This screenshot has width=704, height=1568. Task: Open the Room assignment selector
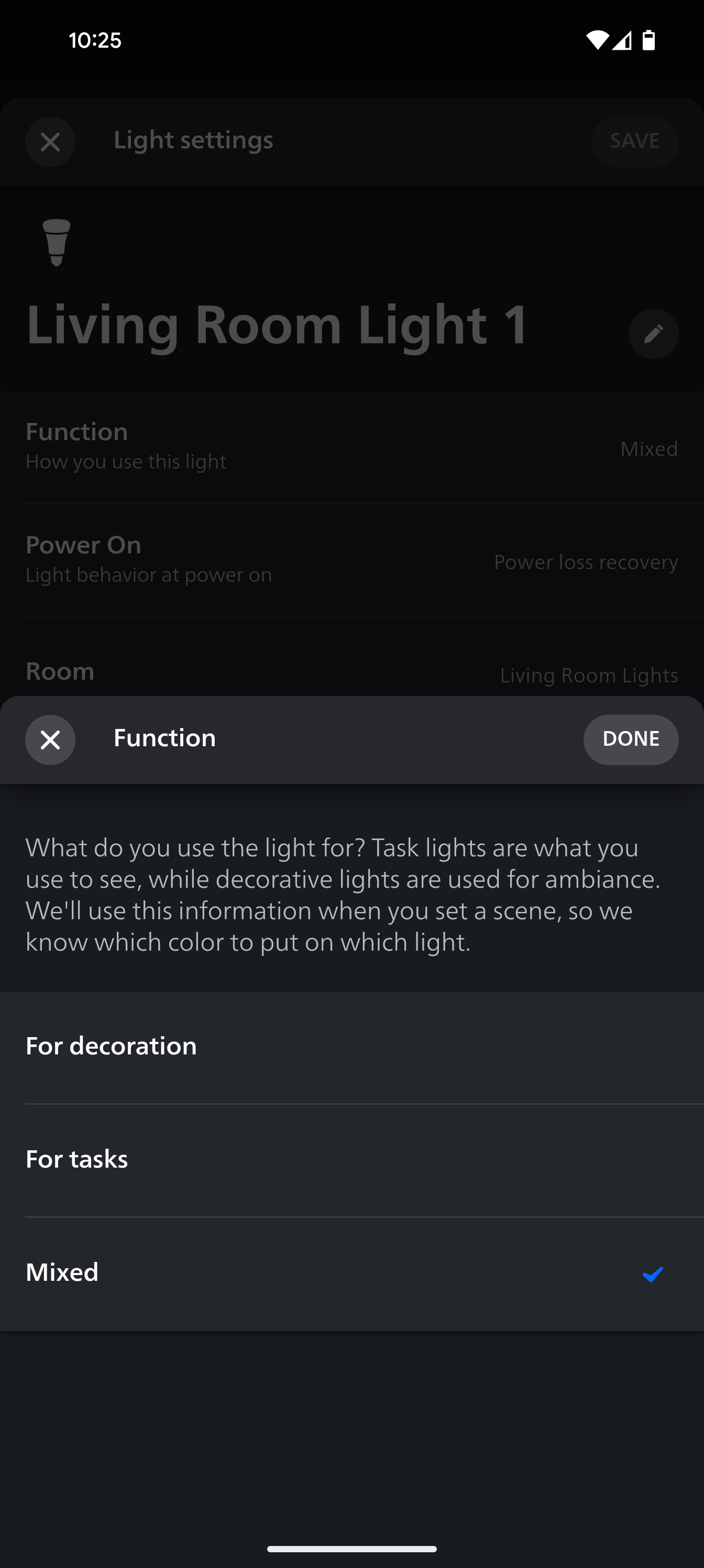click(x=351, y=672)
